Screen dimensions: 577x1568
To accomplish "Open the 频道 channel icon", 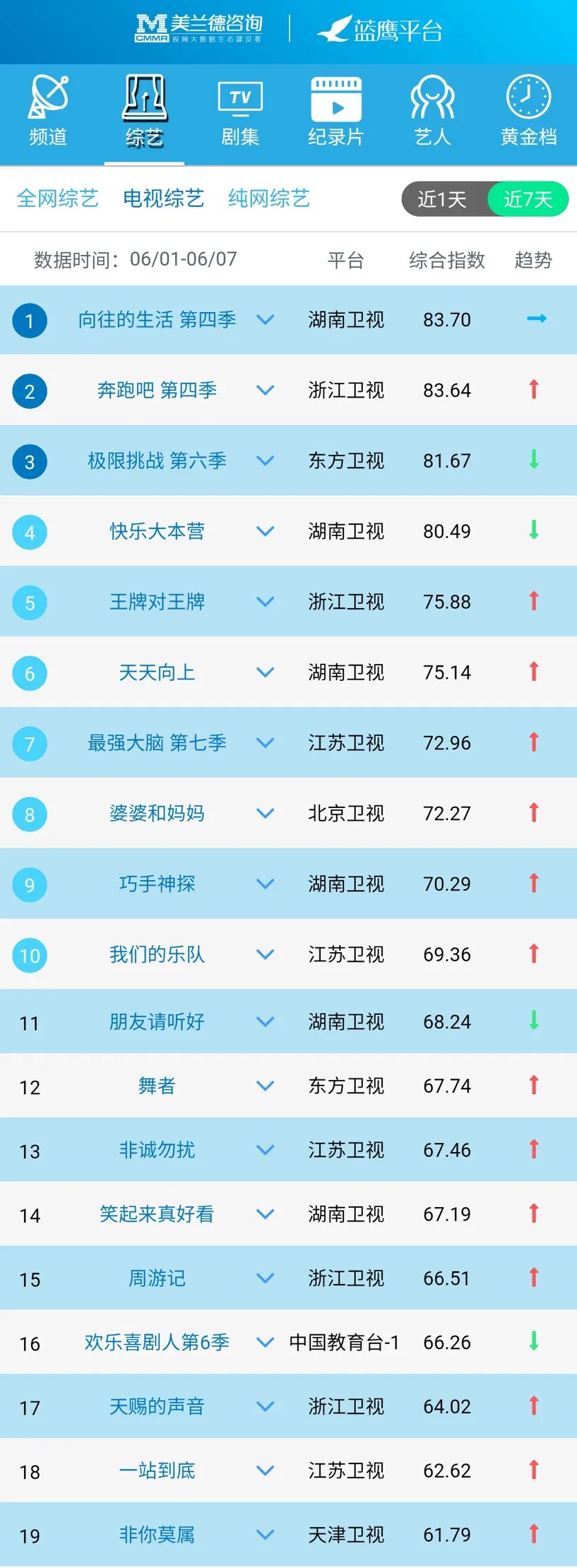I will coord(47,109).
